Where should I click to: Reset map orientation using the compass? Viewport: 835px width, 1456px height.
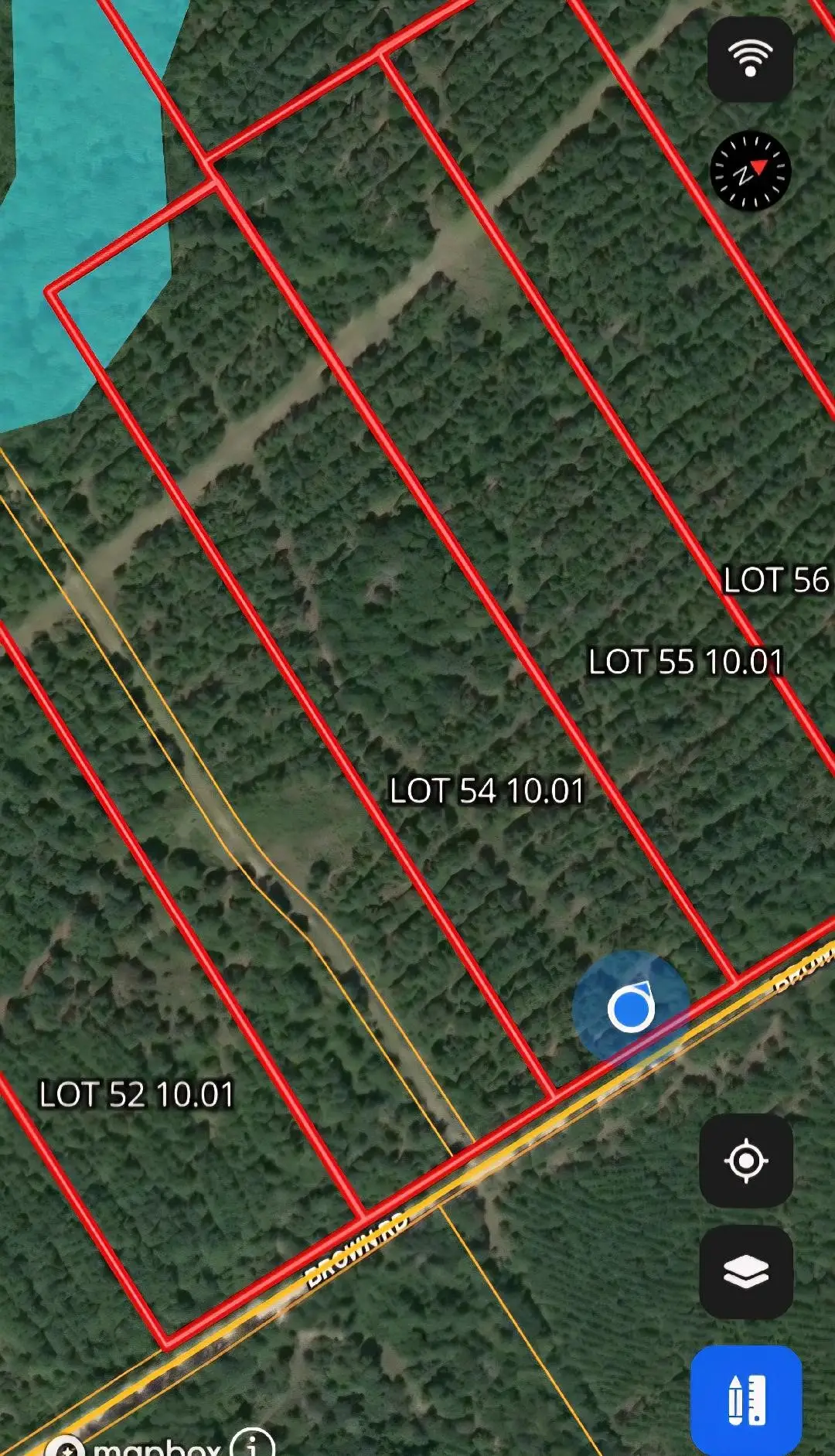point(749,170)
